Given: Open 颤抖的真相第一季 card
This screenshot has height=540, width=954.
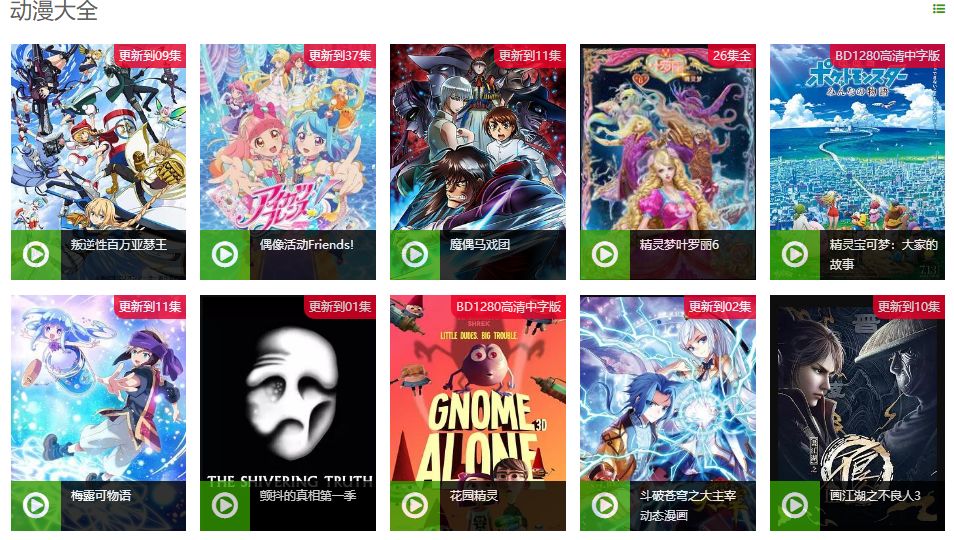Looking at the screenshot, I should click(x=288, y=413).
